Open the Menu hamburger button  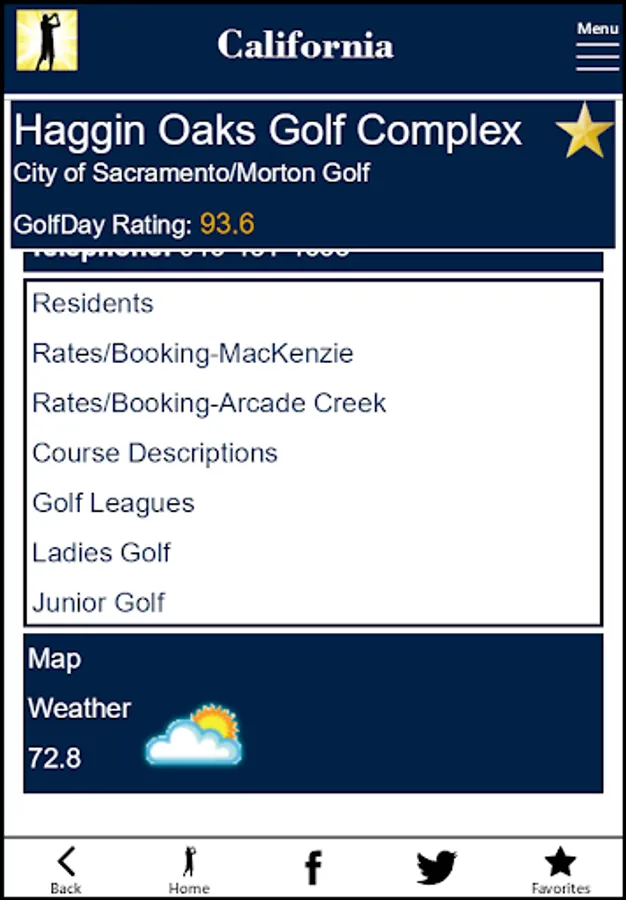pyautogui.click(x=597, y=47)
